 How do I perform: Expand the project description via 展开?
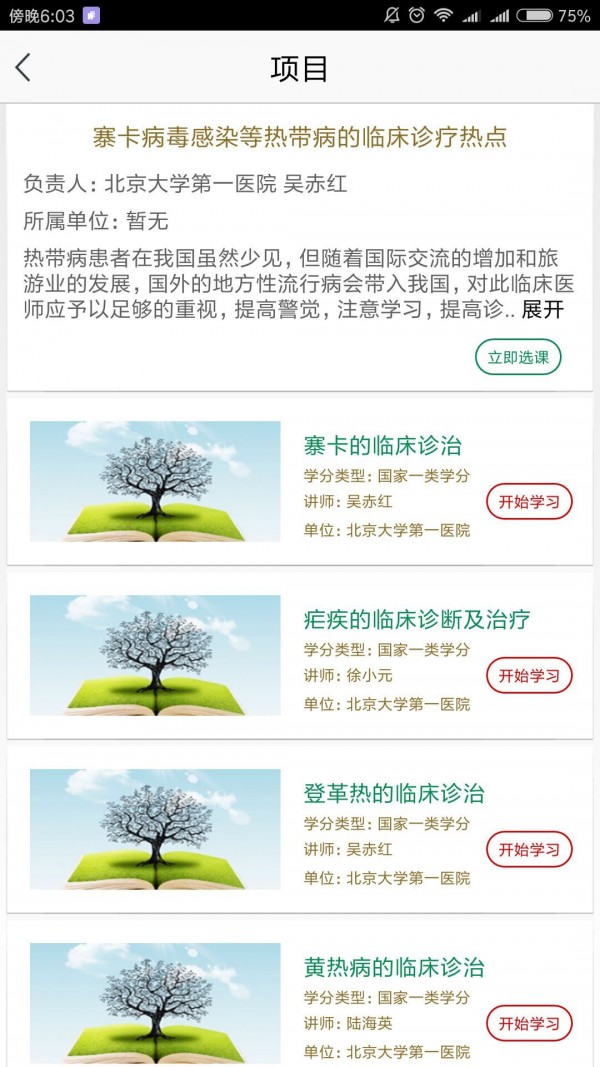point(543,309)
